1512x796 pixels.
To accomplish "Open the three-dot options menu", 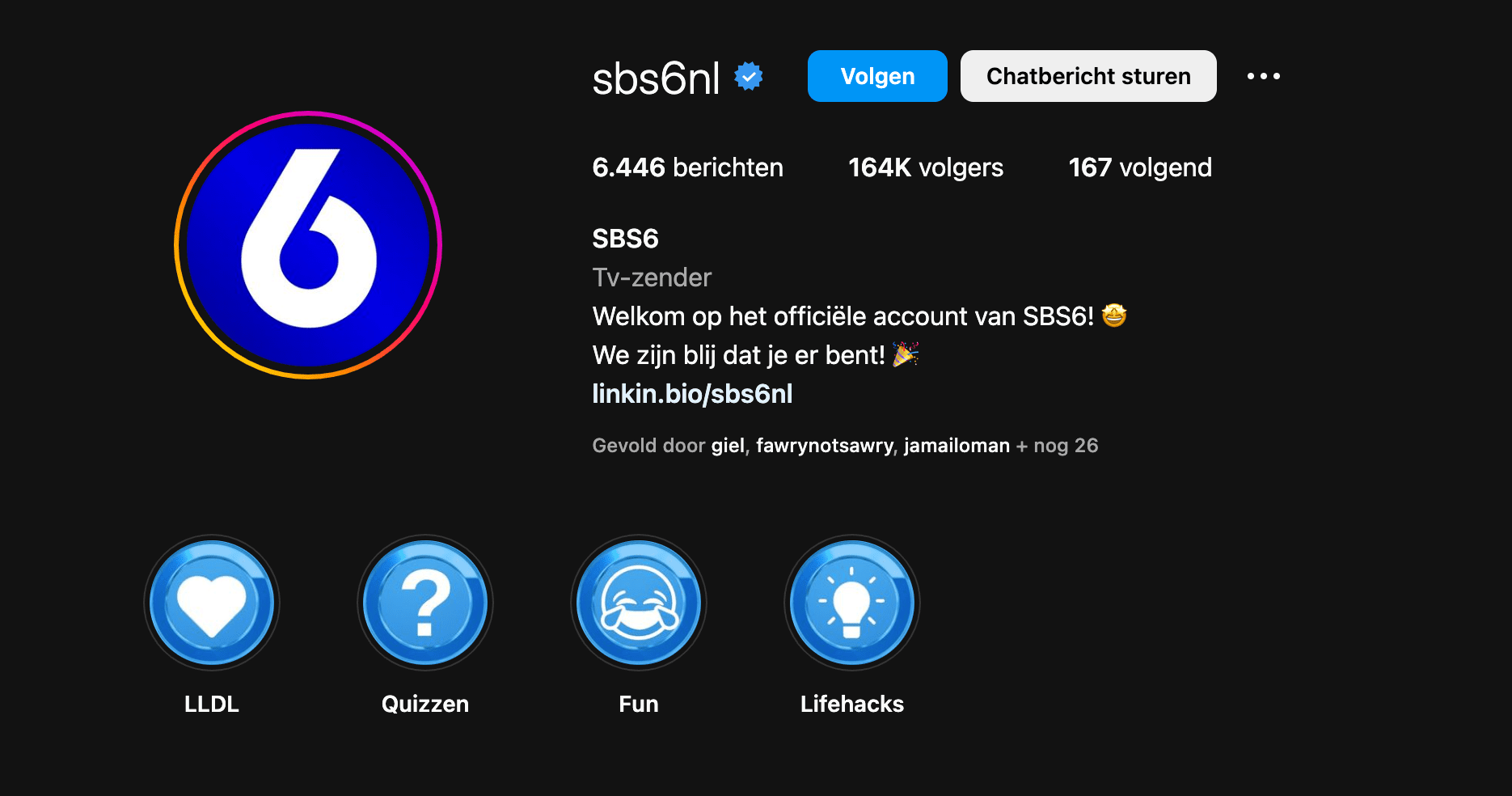I will pyautogui.click(x=1263, y=76).
